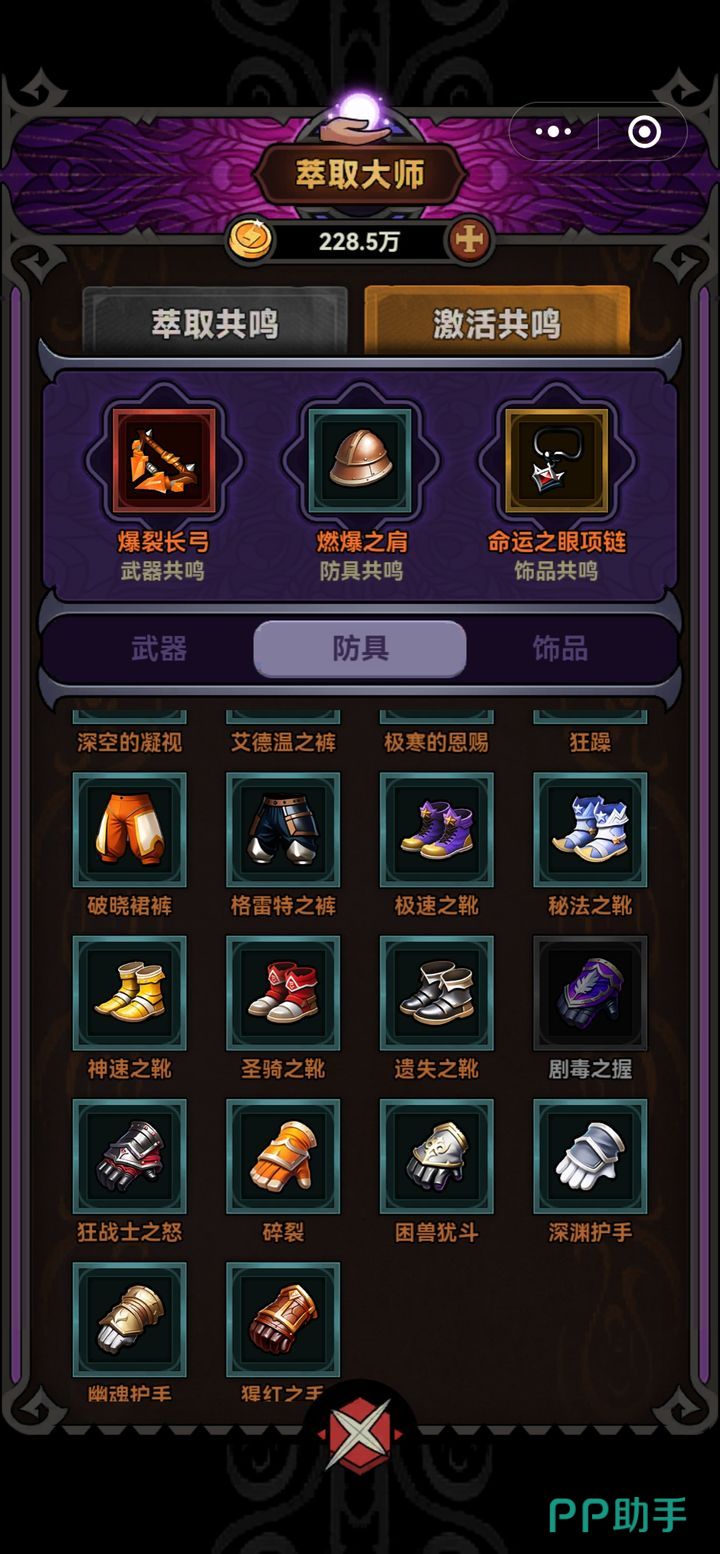Open 命运之眼项链 accessory resonance slot
Image resolution: width=720 pixels, height=1554 pixels.
point(556,461)
